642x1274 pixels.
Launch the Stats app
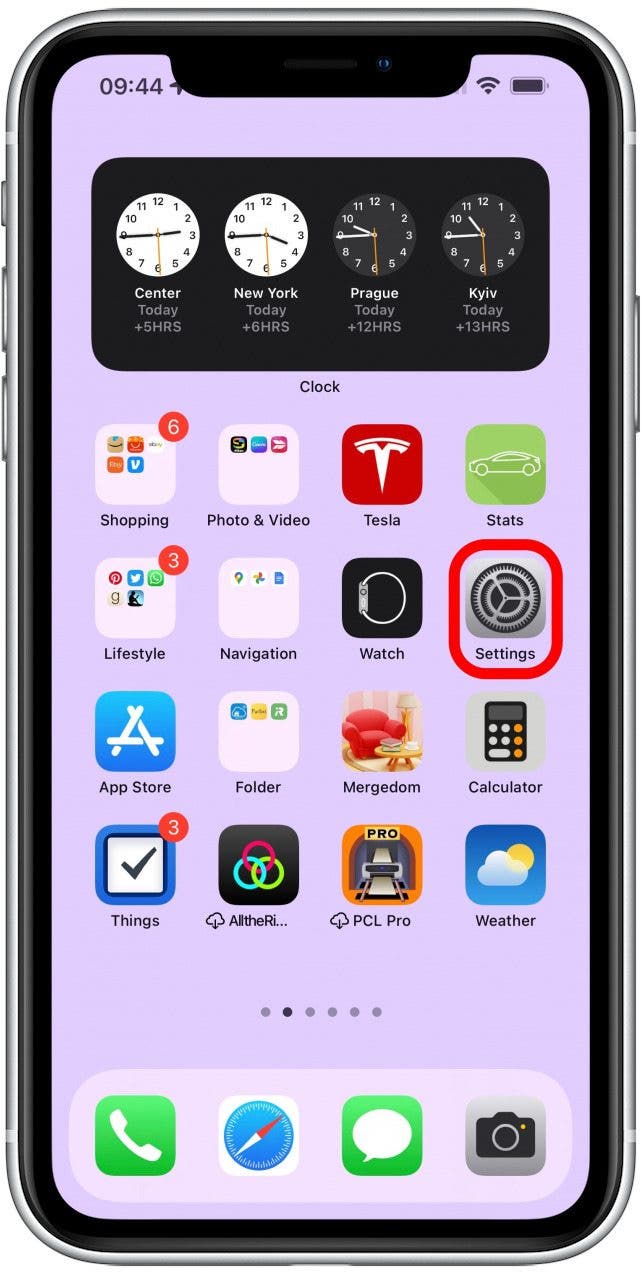[x=505, y=464]
